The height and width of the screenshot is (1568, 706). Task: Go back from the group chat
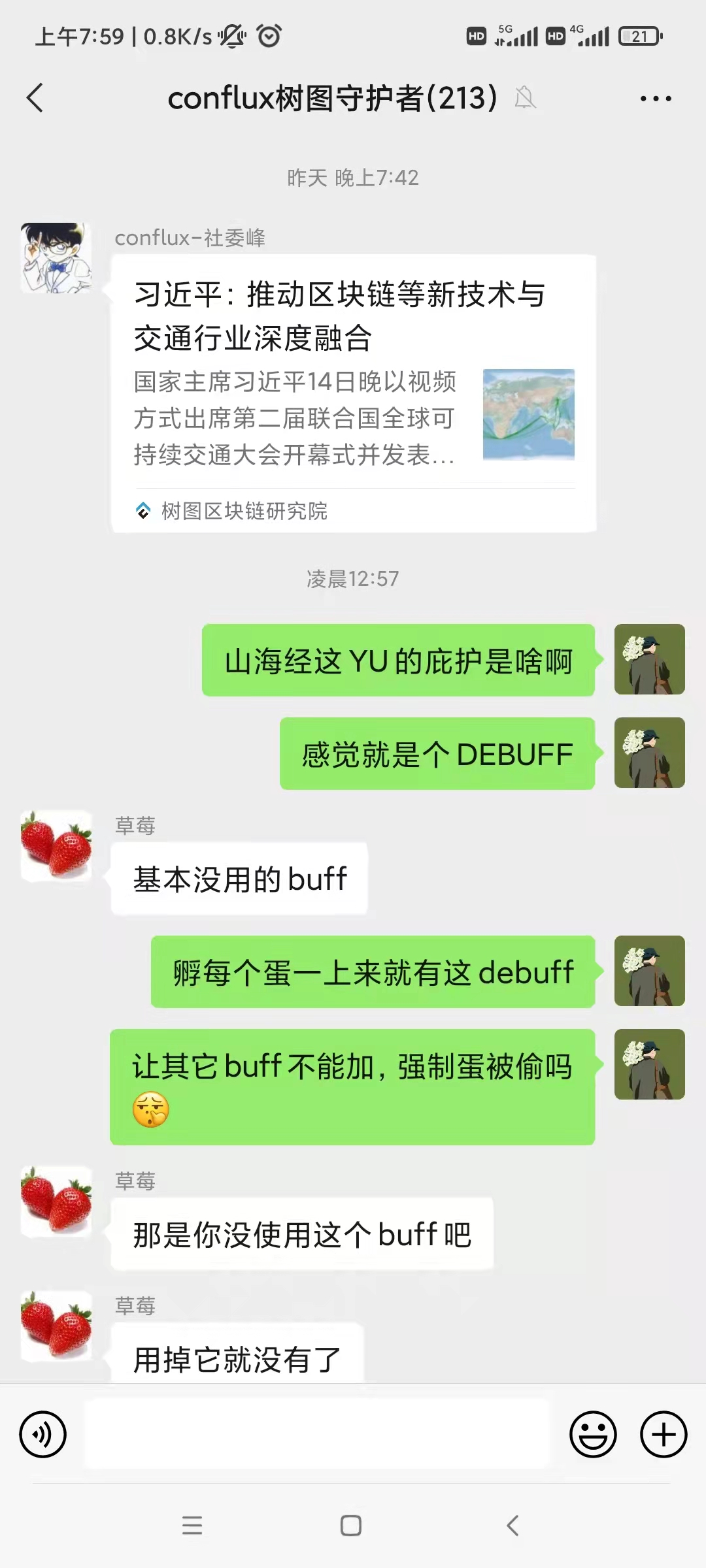point(35,99)
